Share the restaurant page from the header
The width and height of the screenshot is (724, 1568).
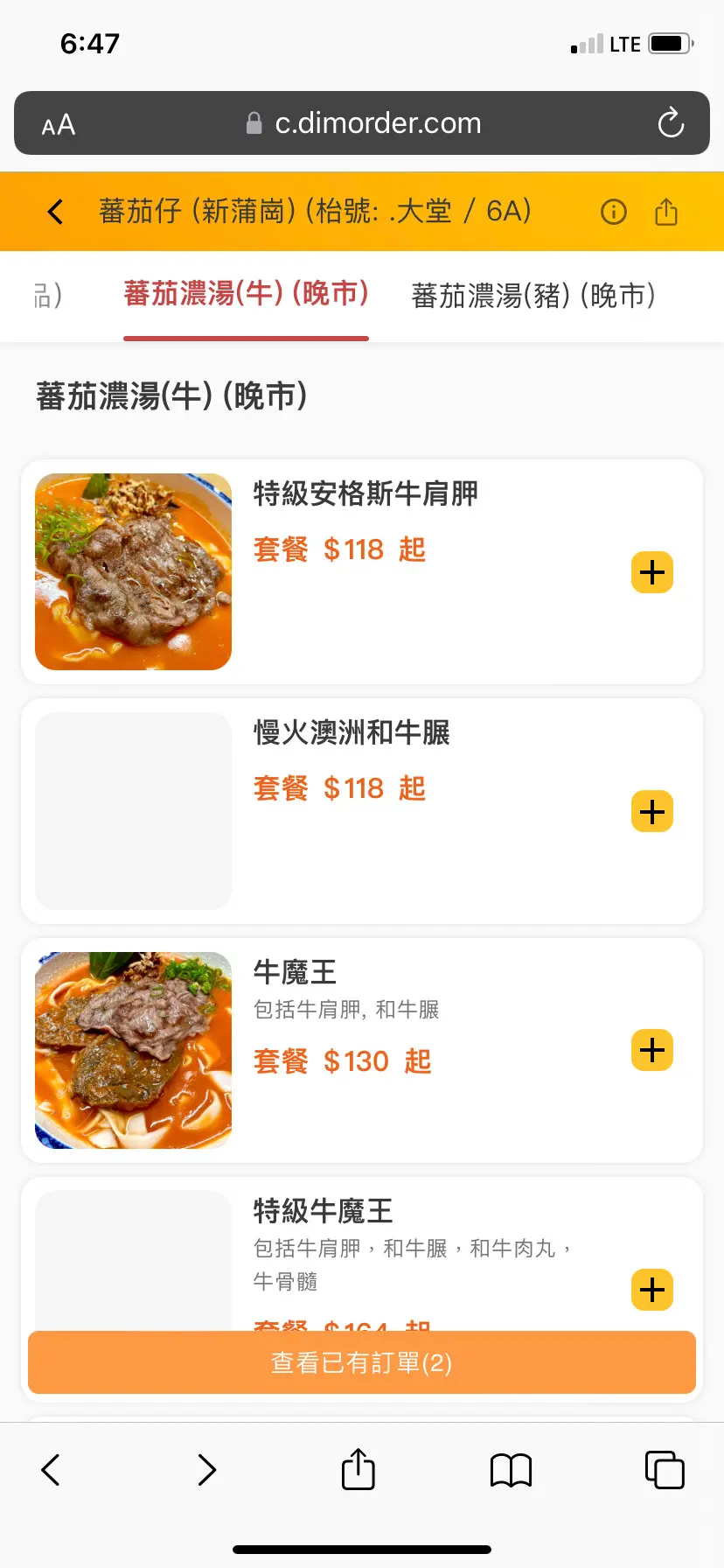click(x=666, y=212)
